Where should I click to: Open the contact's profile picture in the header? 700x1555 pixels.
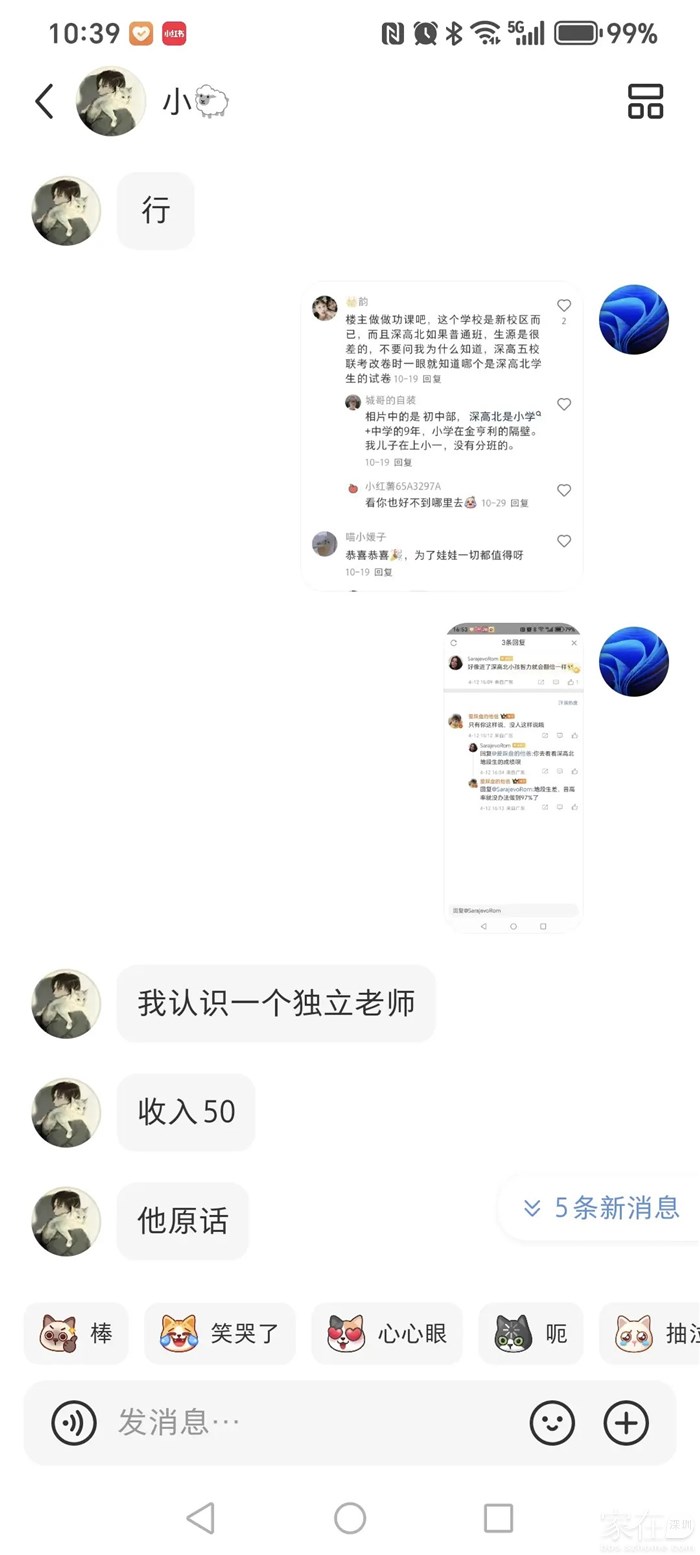111,101
